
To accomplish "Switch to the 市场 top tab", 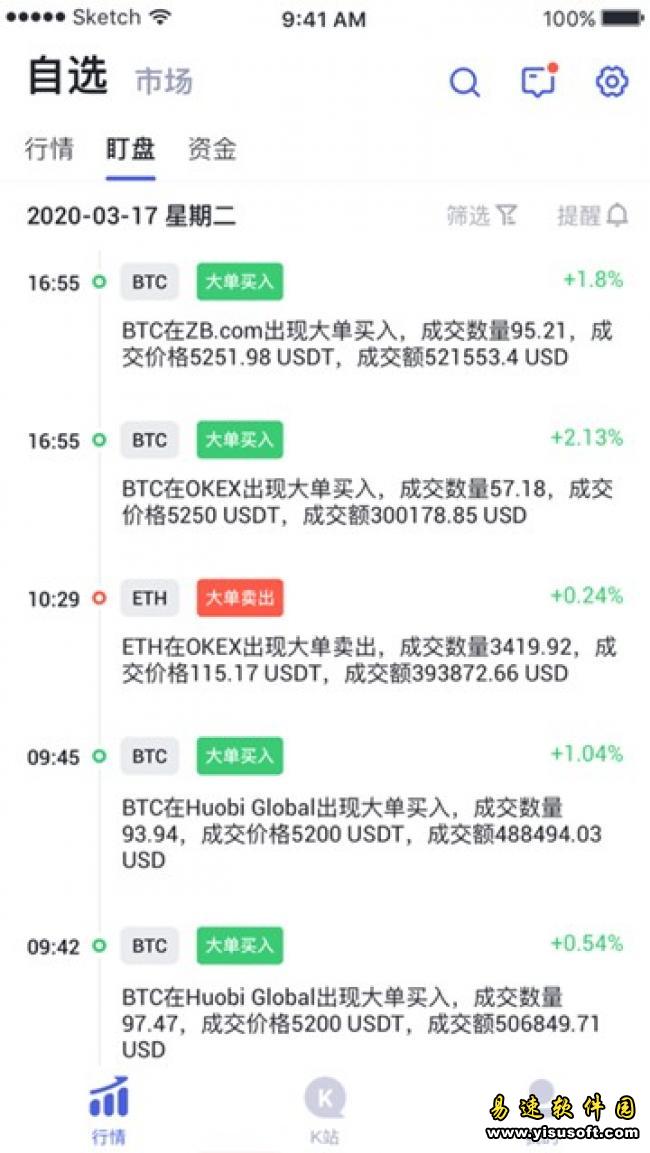I will (x=164, y=82).
